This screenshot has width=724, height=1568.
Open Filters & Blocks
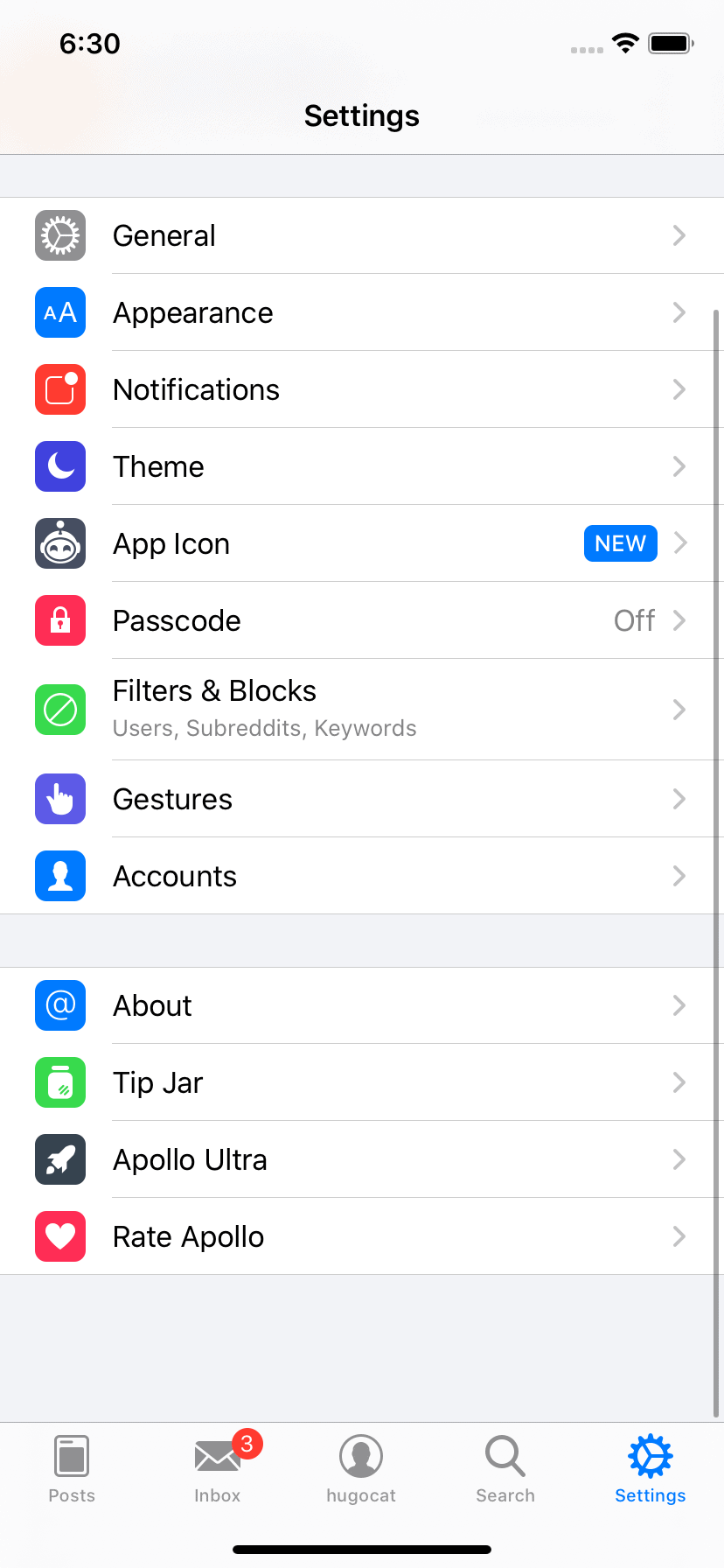coord(362,710)
